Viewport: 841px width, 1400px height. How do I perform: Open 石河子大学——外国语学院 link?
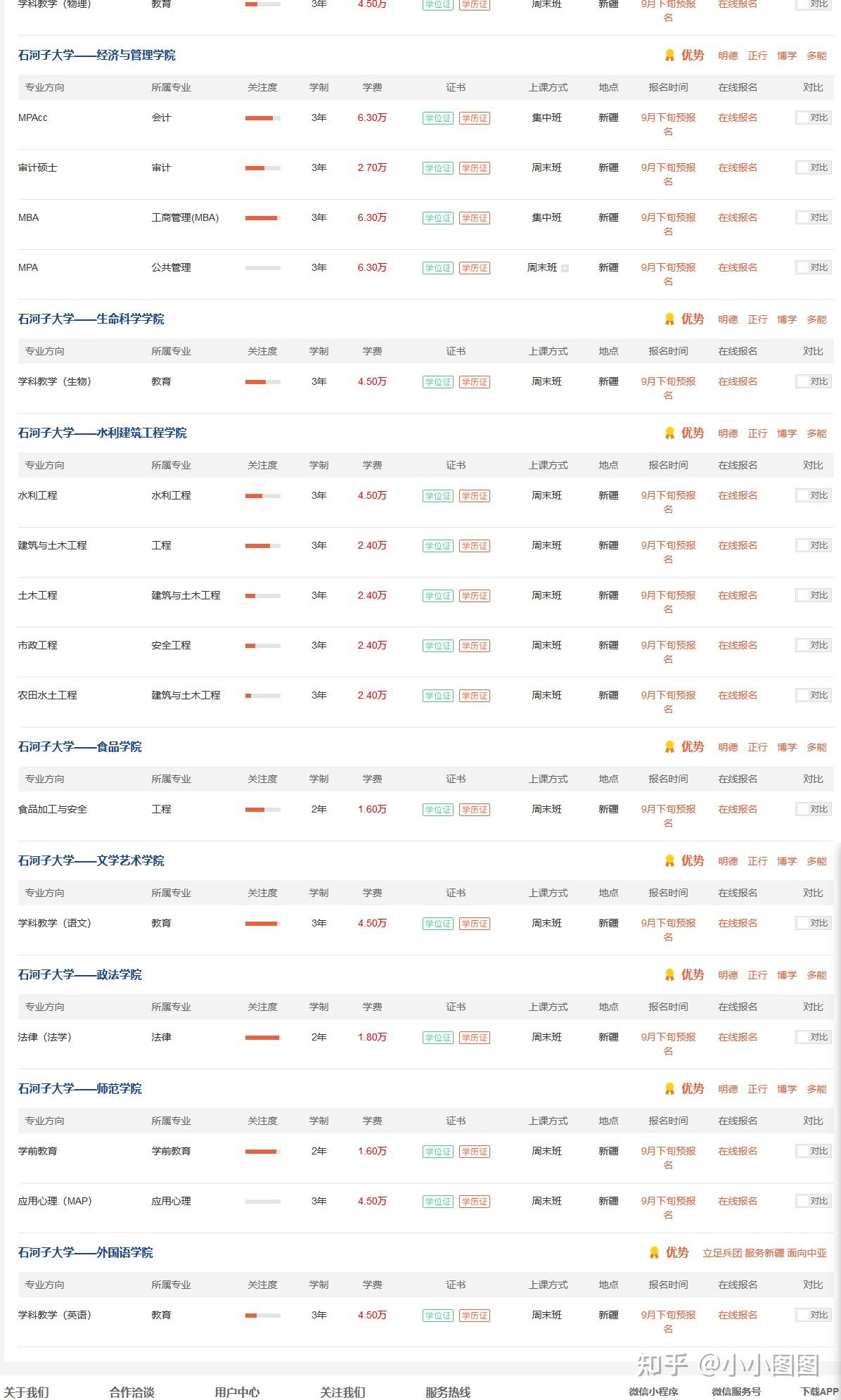[85, 1252]
